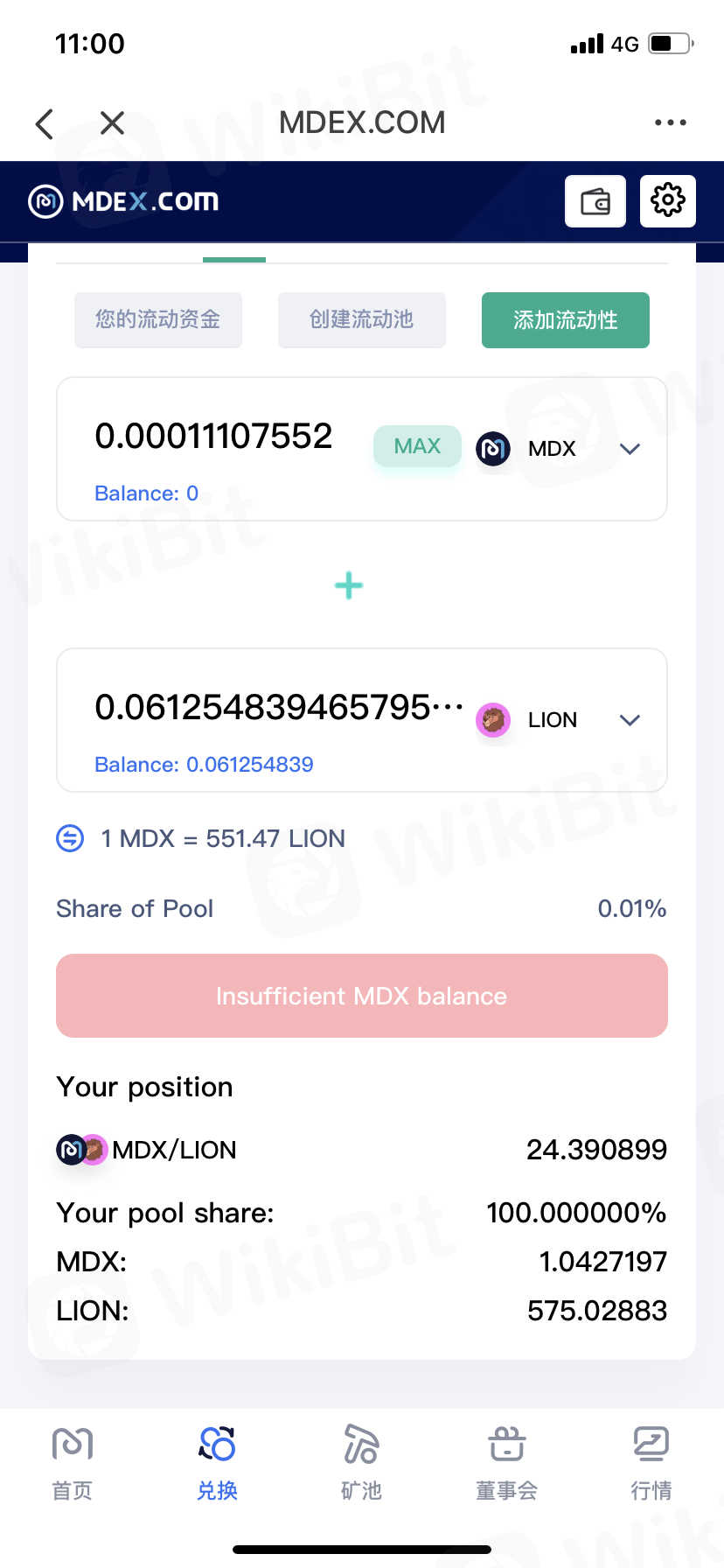Viewport: 724px width, 1568px height.
Task: Switch to 您的流动资金 tab
Action: click(x=158, y=320)
